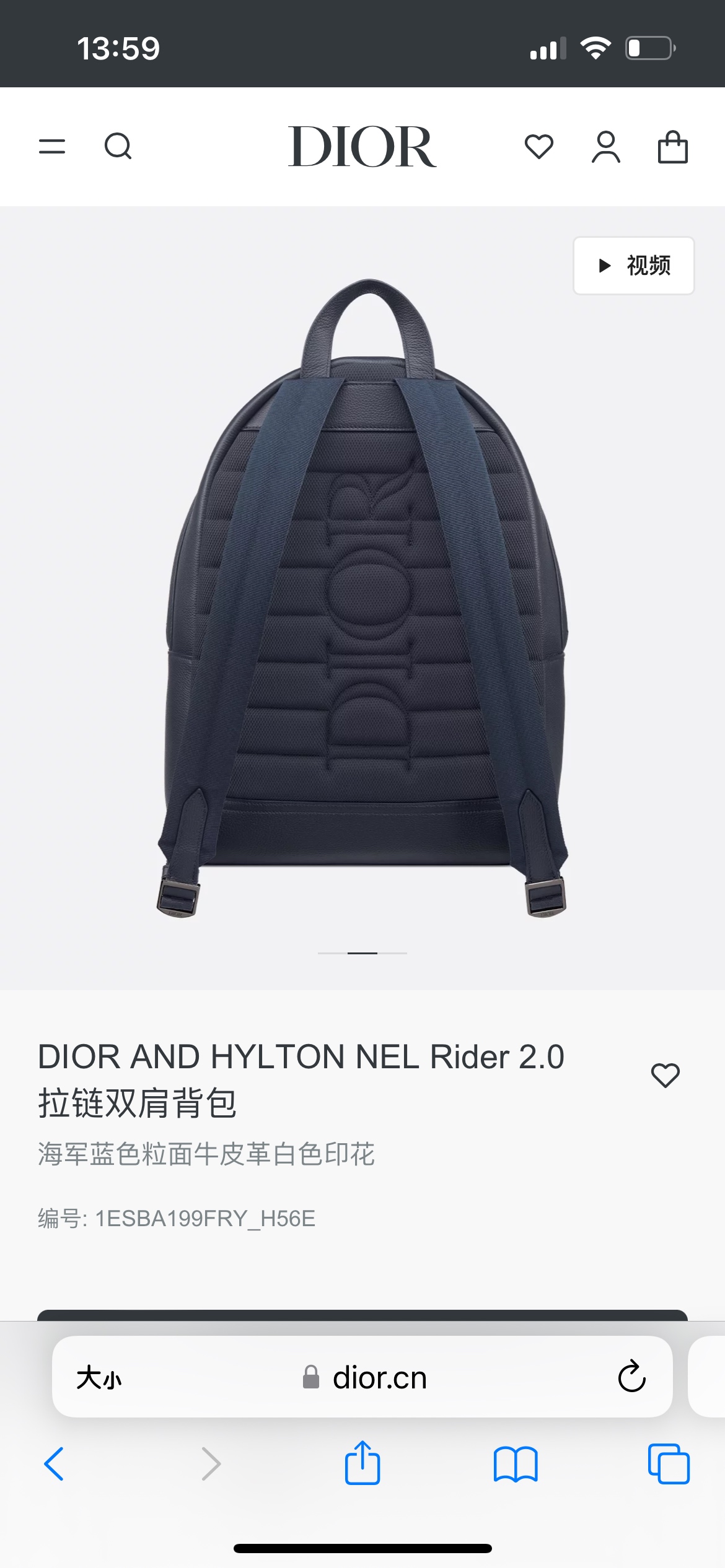
Task: Share this page
Action: click(362, 1463)
